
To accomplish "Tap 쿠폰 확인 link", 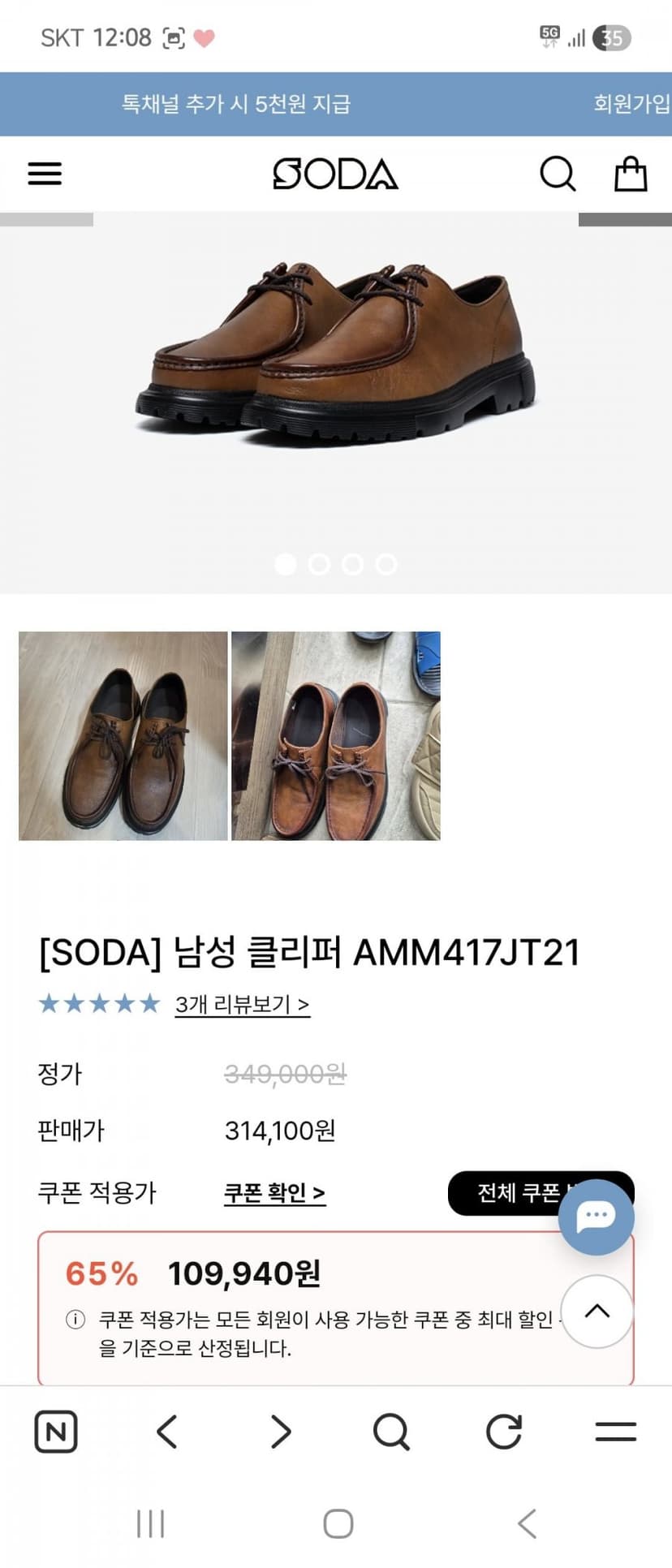I will pos(274,1192).
